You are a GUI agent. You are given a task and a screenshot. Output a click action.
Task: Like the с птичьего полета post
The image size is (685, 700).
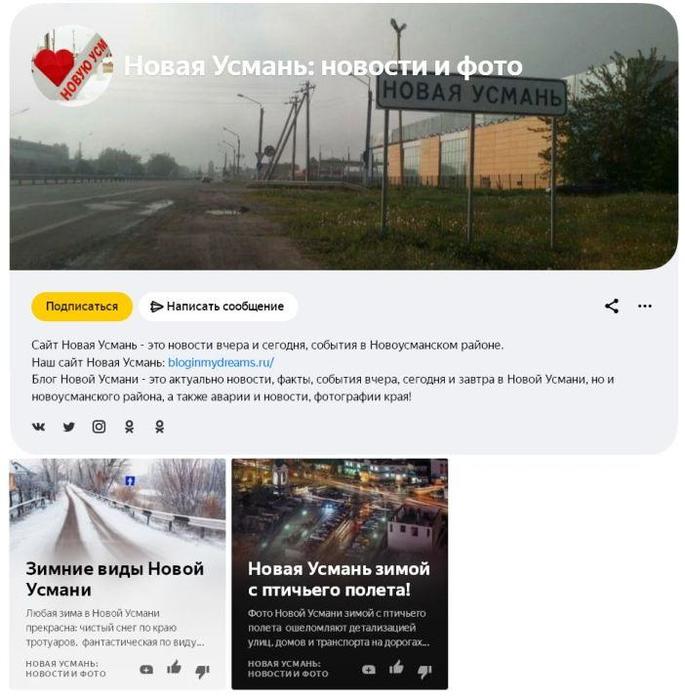click(x=396, y=668)
